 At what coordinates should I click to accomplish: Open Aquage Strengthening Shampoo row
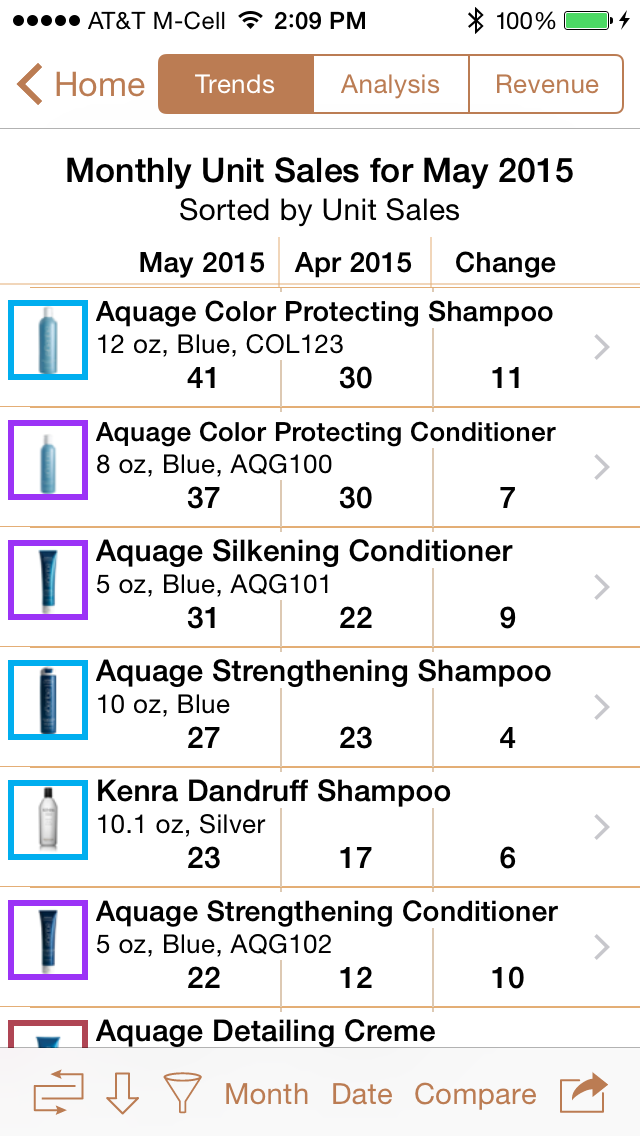(320, 707)
